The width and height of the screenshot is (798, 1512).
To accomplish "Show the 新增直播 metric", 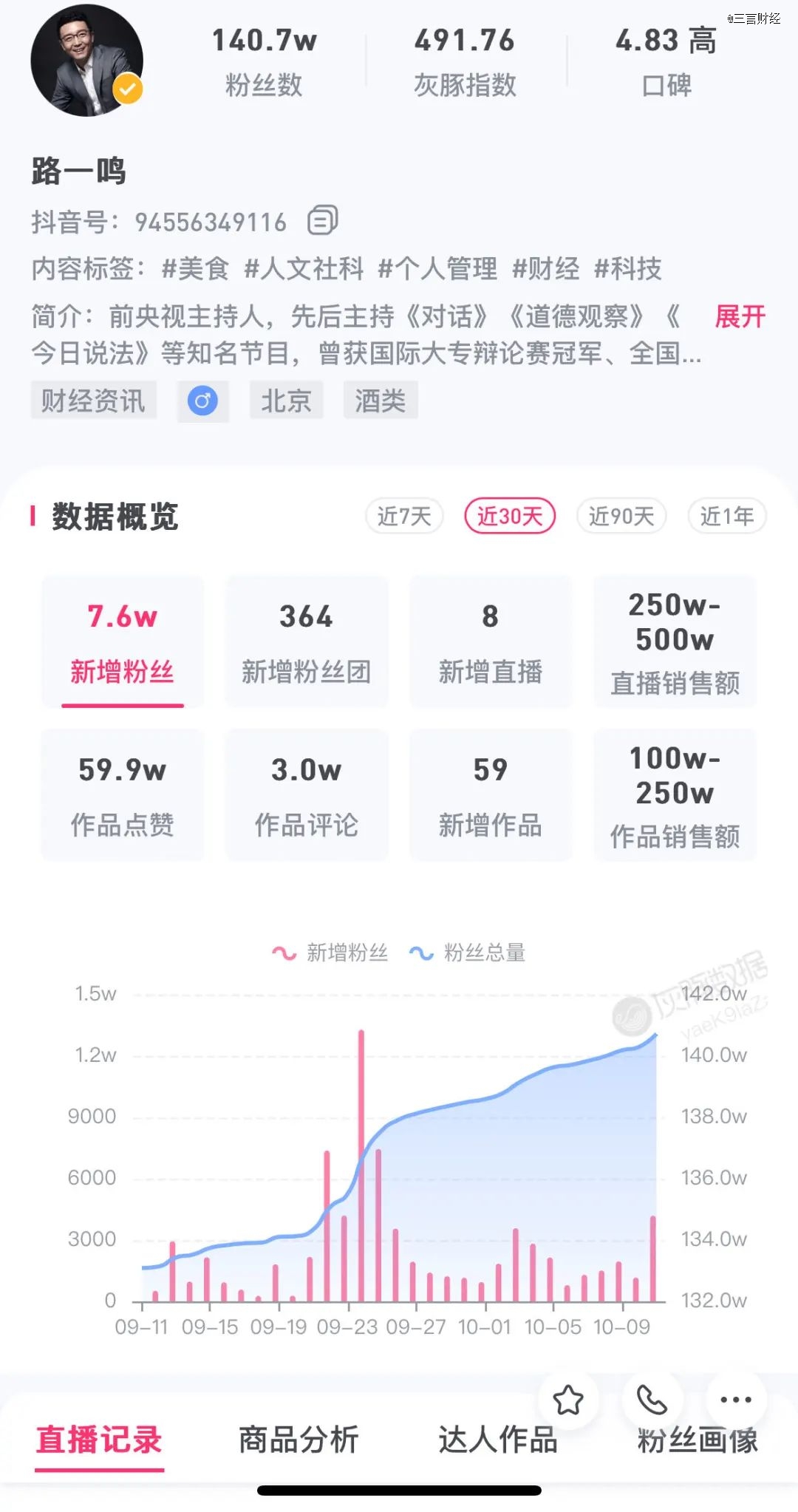I will point(491,641).
